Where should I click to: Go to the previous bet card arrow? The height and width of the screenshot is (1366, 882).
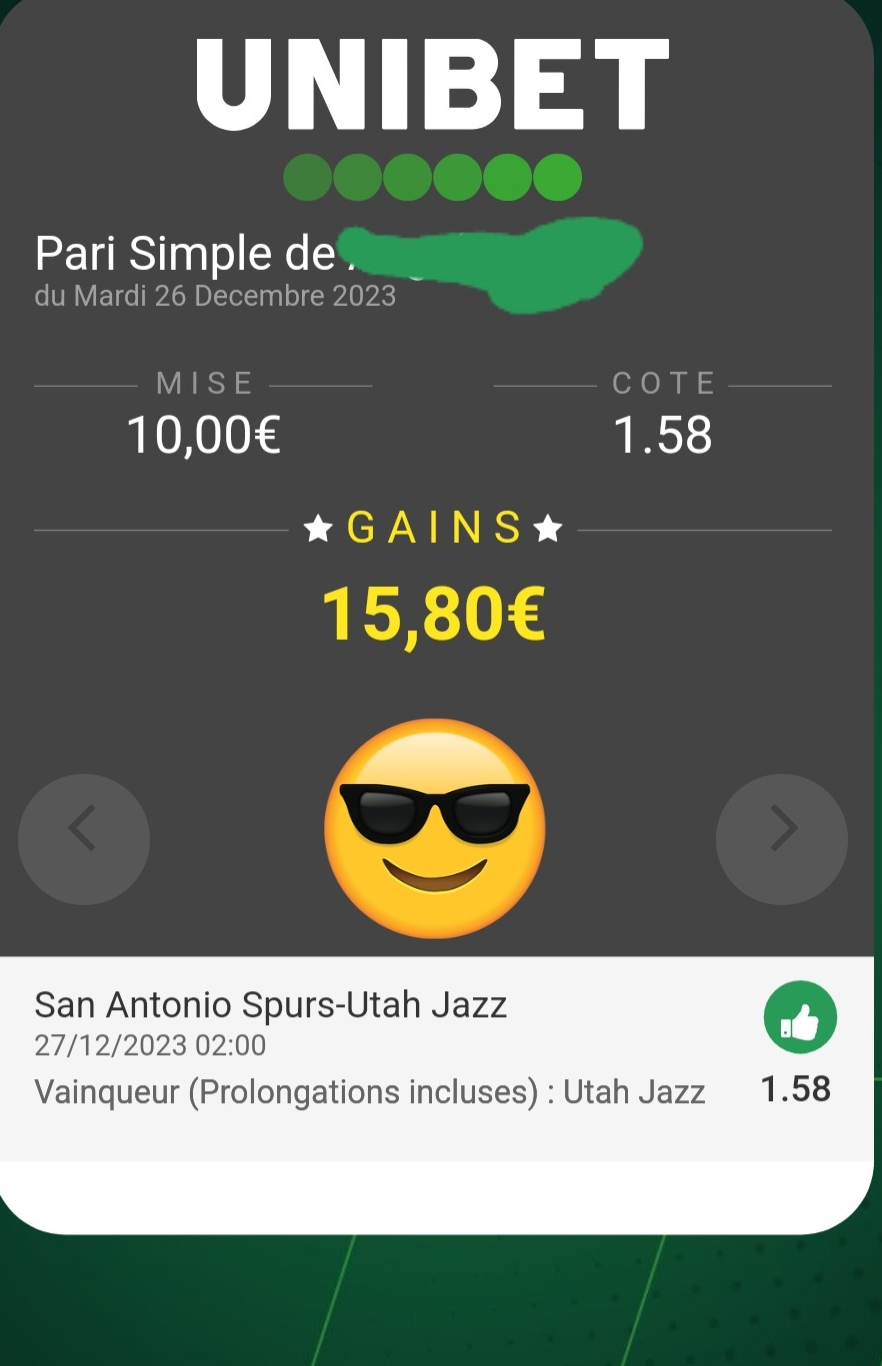84,838
